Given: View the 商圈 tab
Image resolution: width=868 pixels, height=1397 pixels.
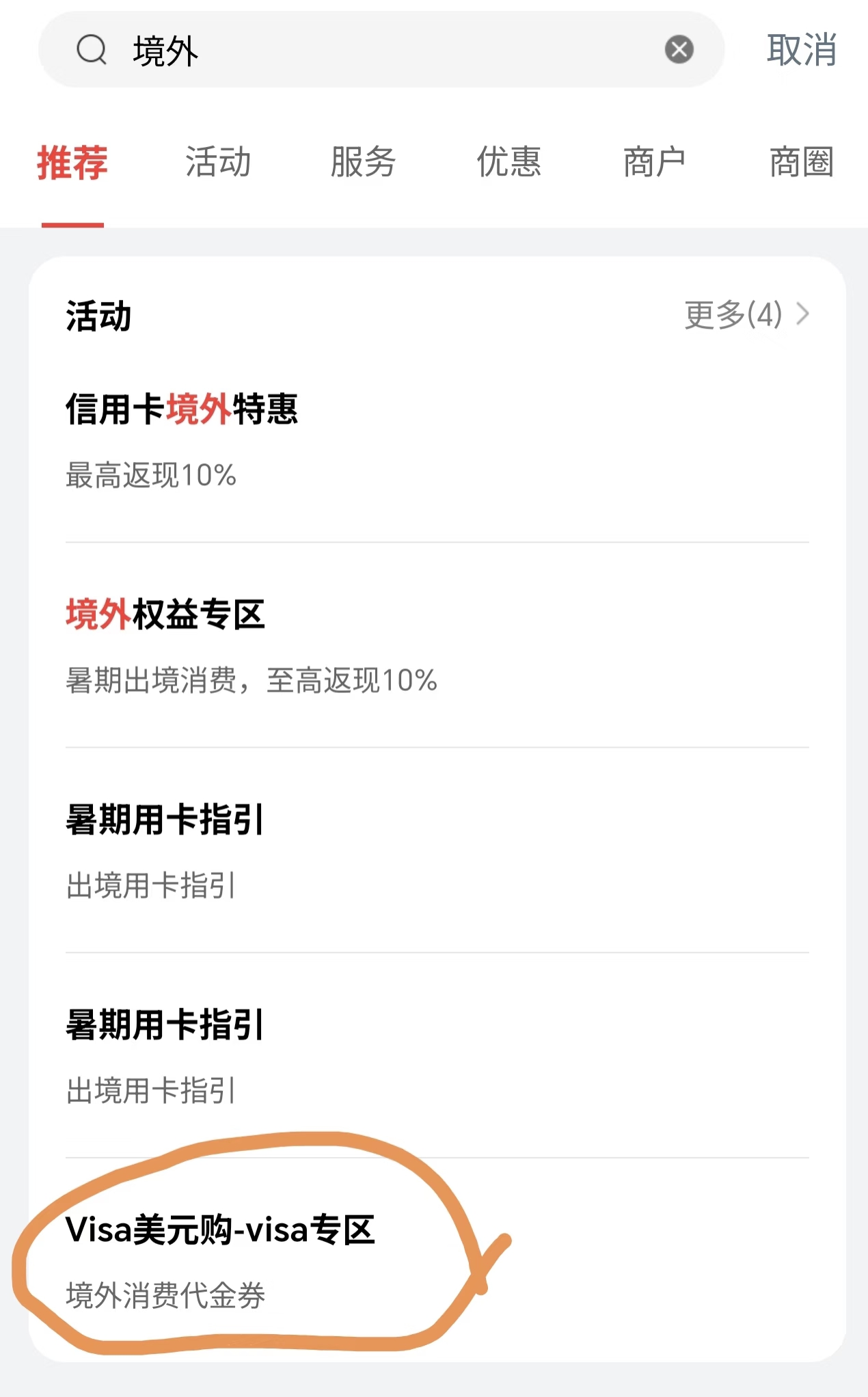Looking at the screenshot, I should tap(801, 163).
